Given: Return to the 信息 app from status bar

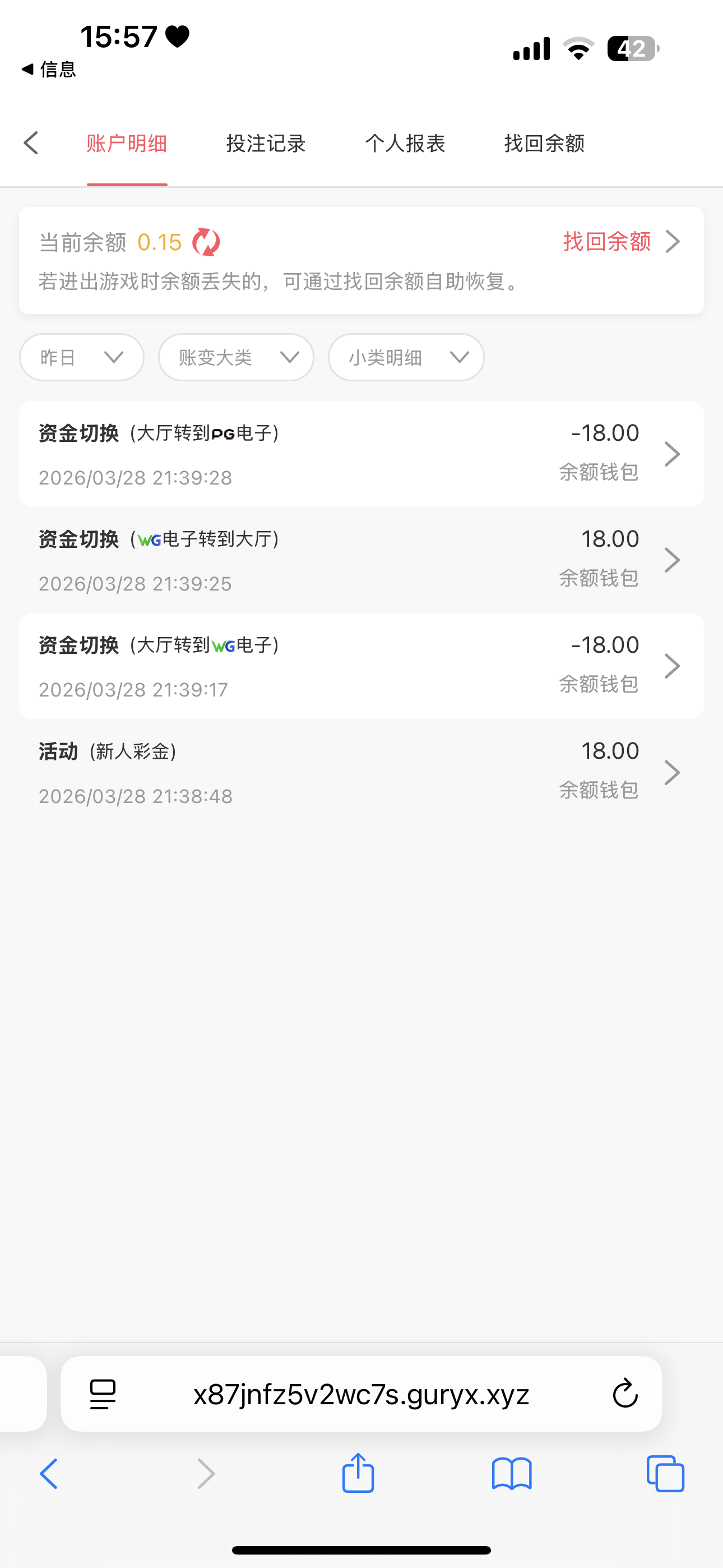Looking at the screenshot, I should pos(49,70).
